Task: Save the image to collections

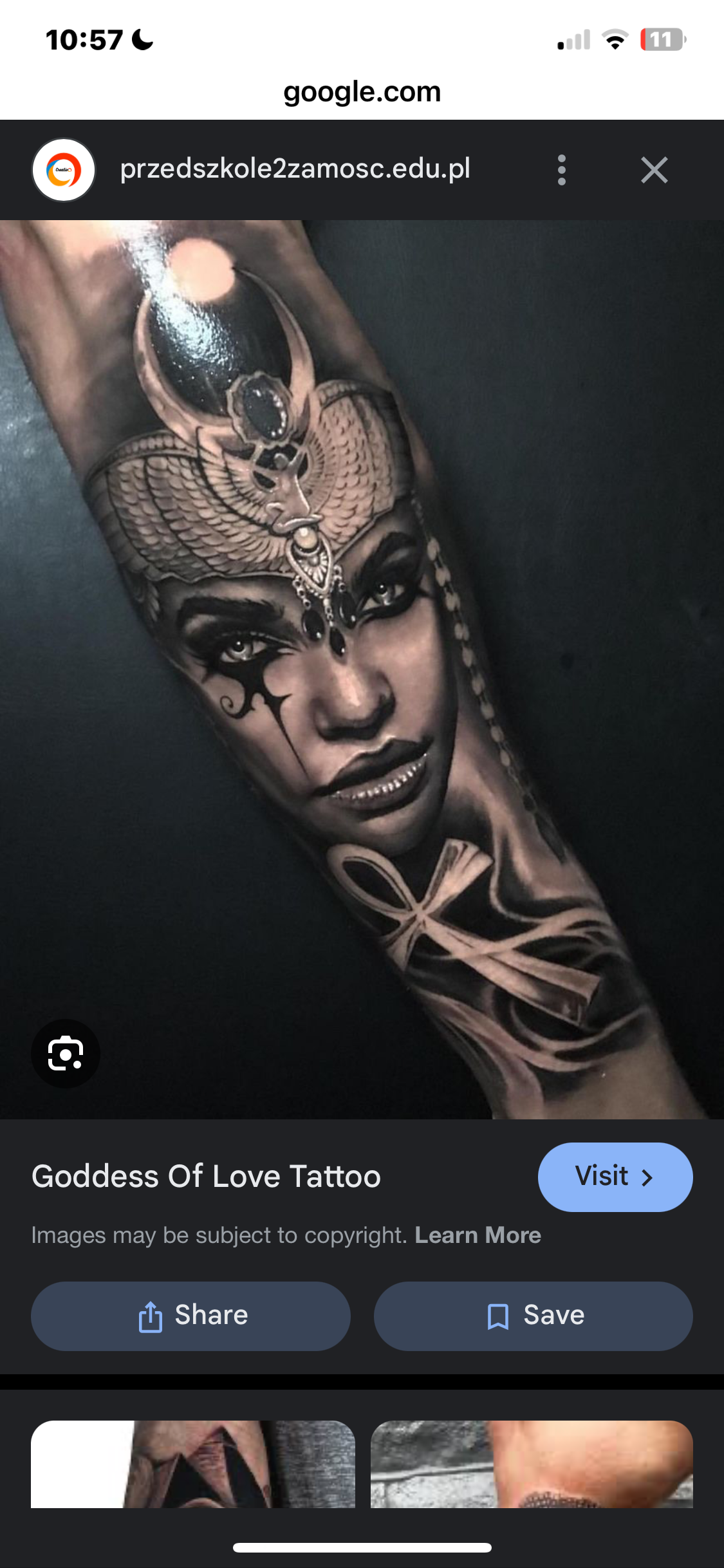Action: coord(533,1316)
